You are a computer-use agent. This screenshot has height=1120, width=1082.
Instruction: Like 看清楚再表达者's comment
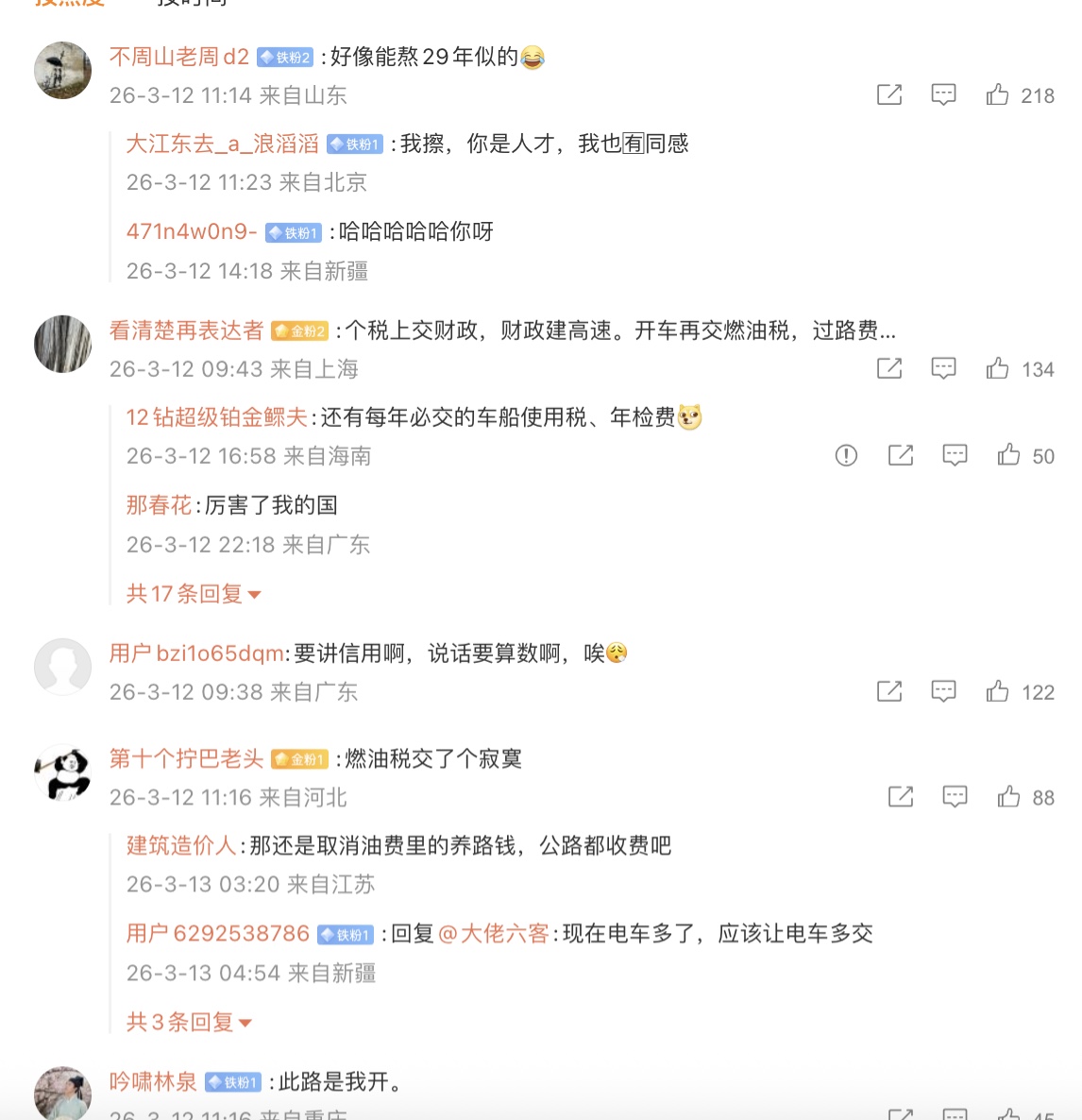pyautogui.click(x=998, y=368)
